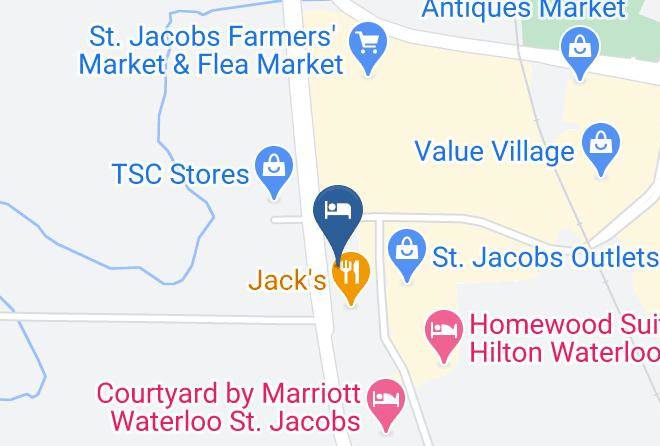Open Jack's restaurant pin
The image size is (660, 446).
(x=351, y=278)
